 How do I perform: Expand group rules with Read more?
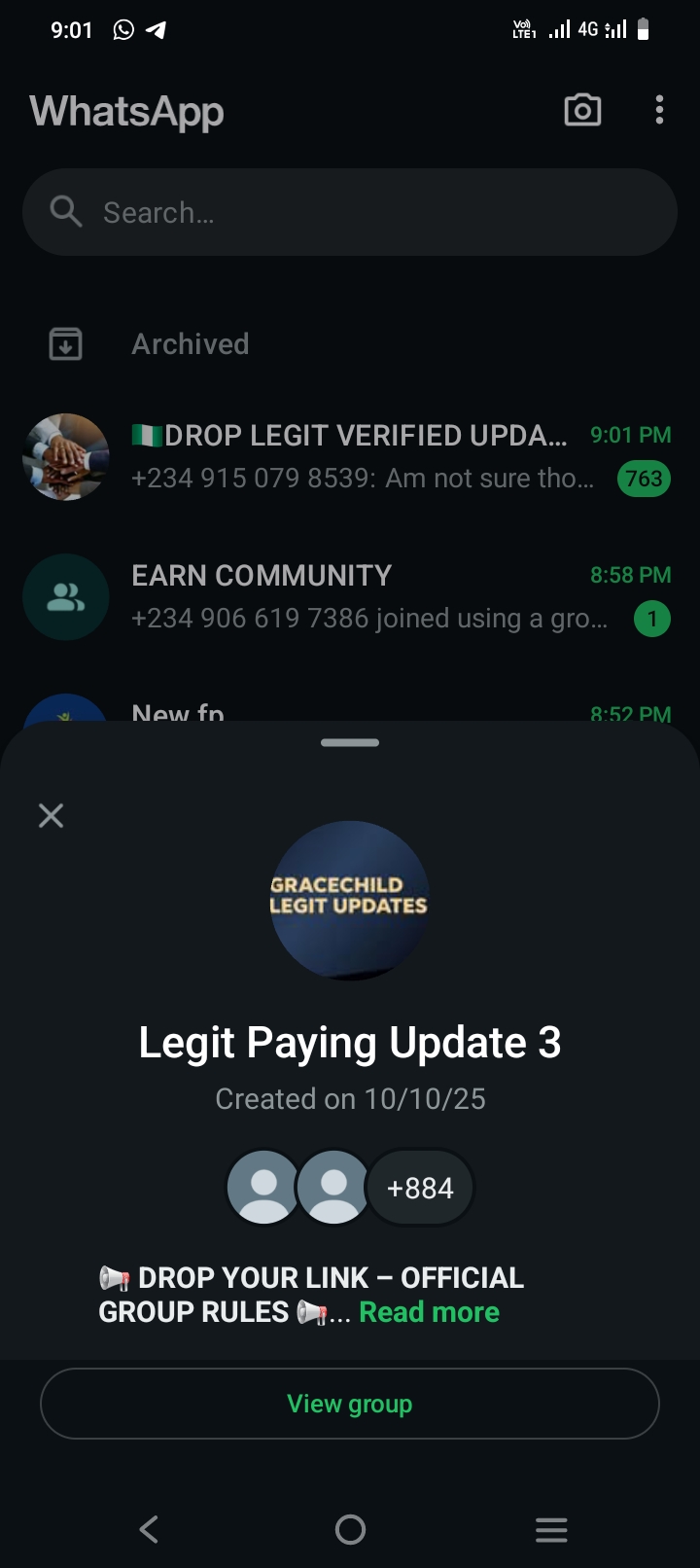tap(429, 1312)
